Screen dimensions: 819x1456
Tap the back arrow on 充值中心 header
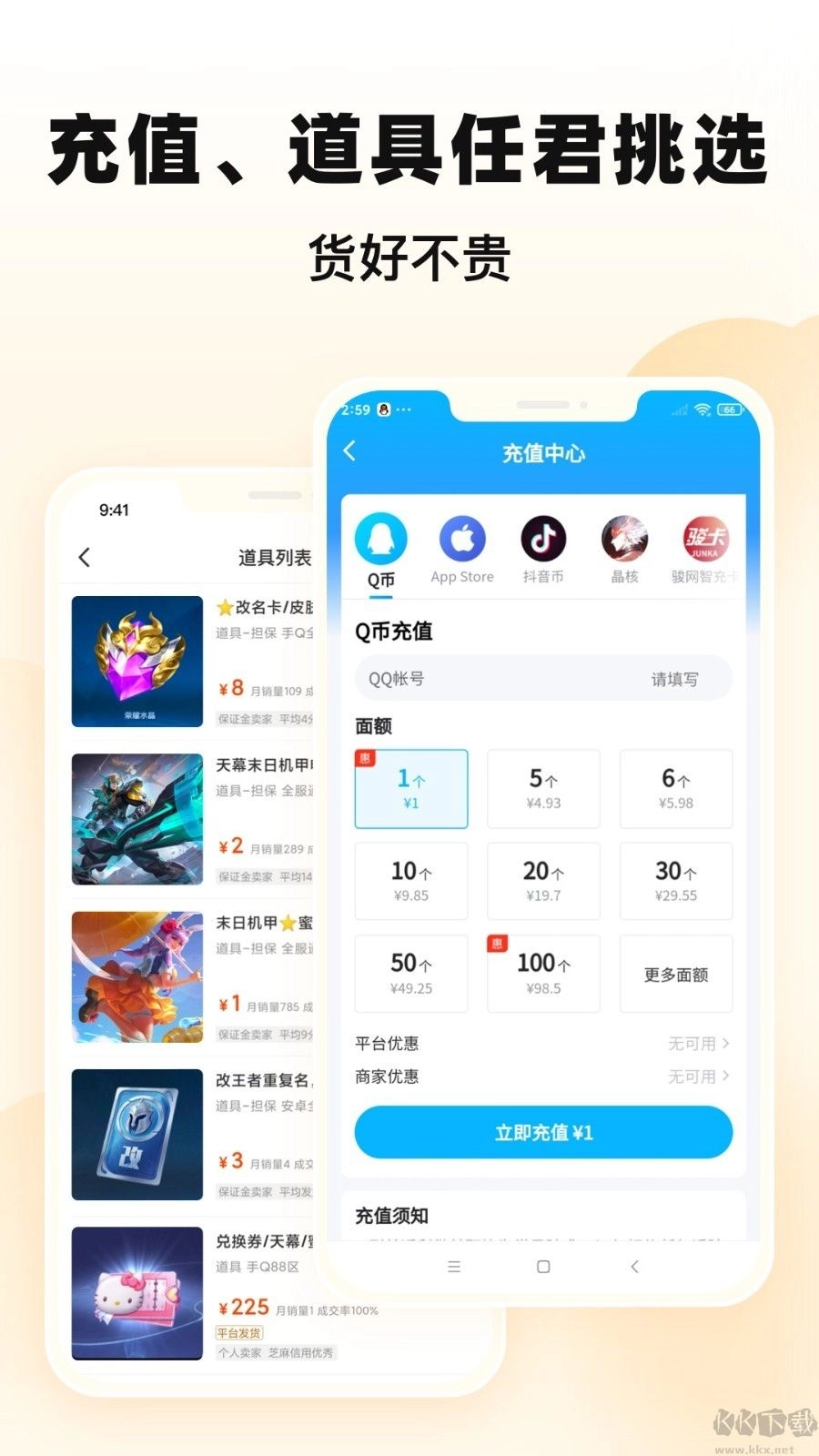tap(351, 449)
